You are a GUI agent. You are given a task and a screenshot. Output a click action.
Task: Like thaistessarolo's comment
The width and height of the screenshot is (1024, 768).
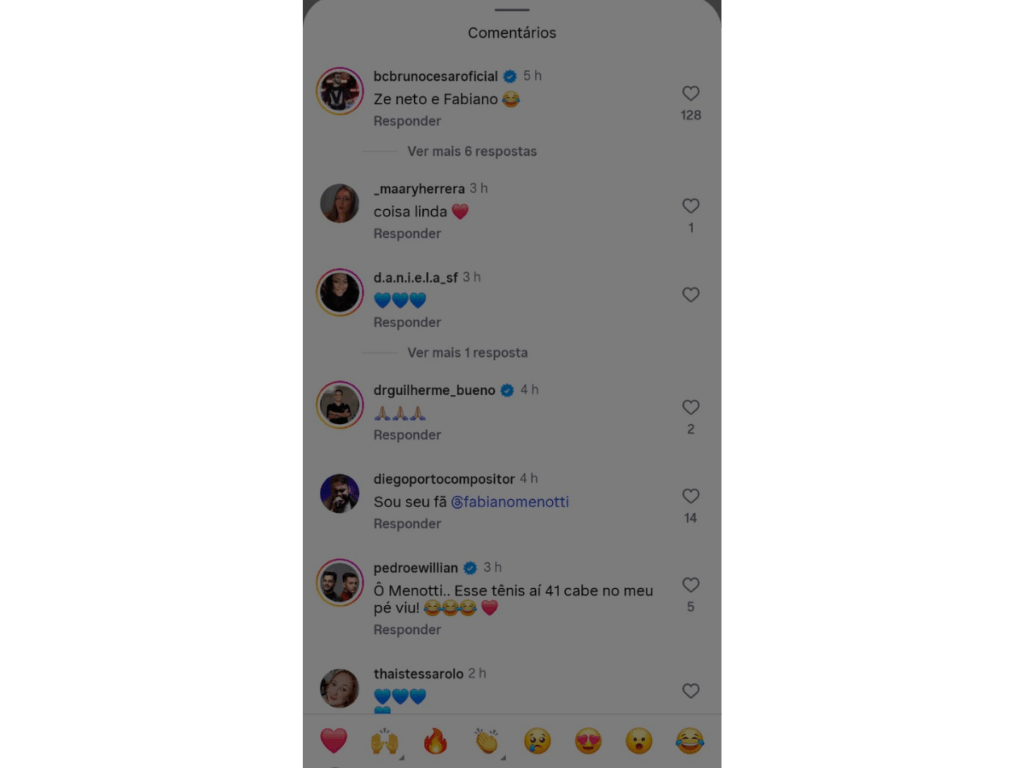pos(690,691)
